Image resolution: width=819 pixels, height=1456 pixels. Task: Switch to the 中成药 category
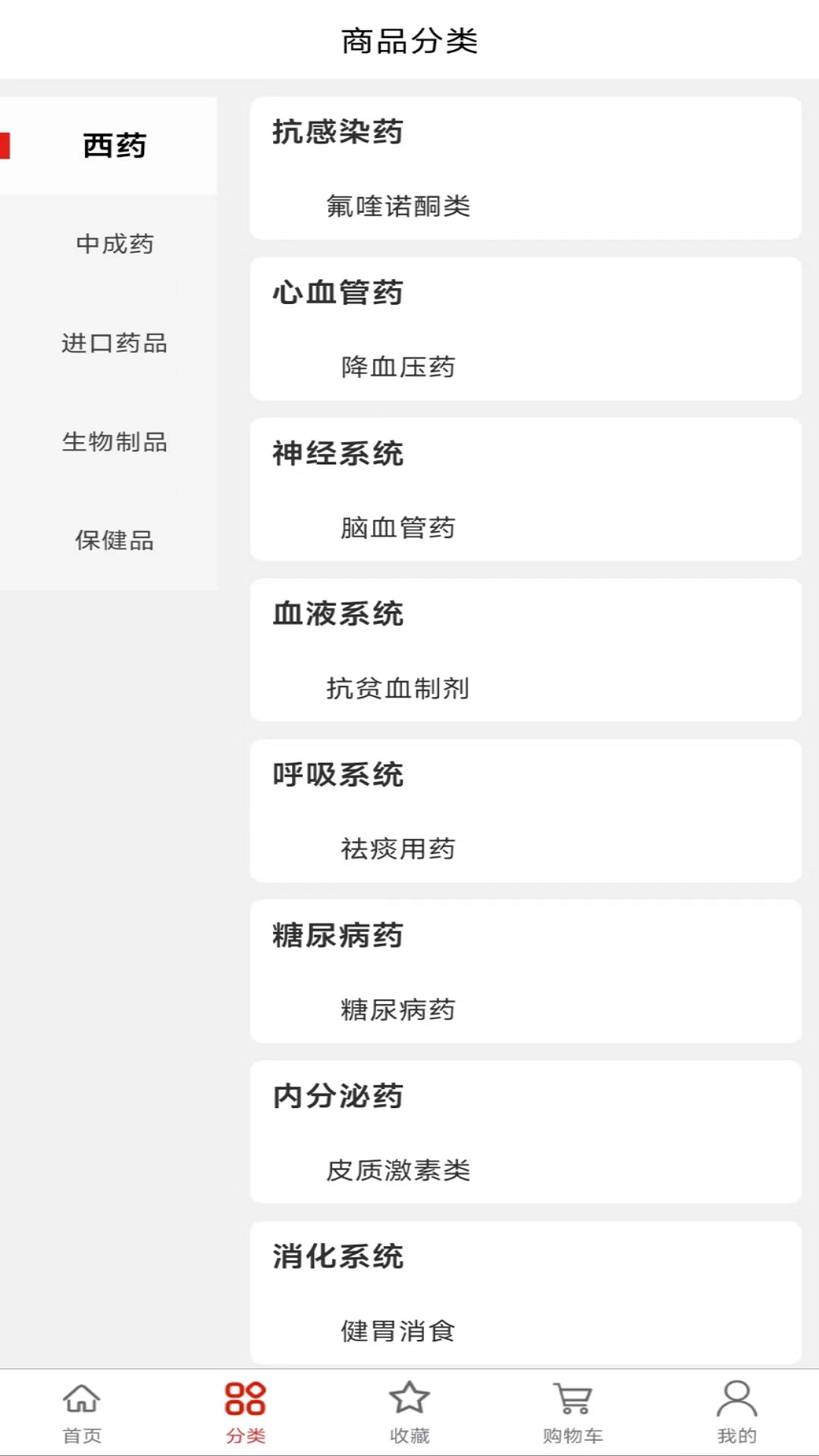pos(111,245)
